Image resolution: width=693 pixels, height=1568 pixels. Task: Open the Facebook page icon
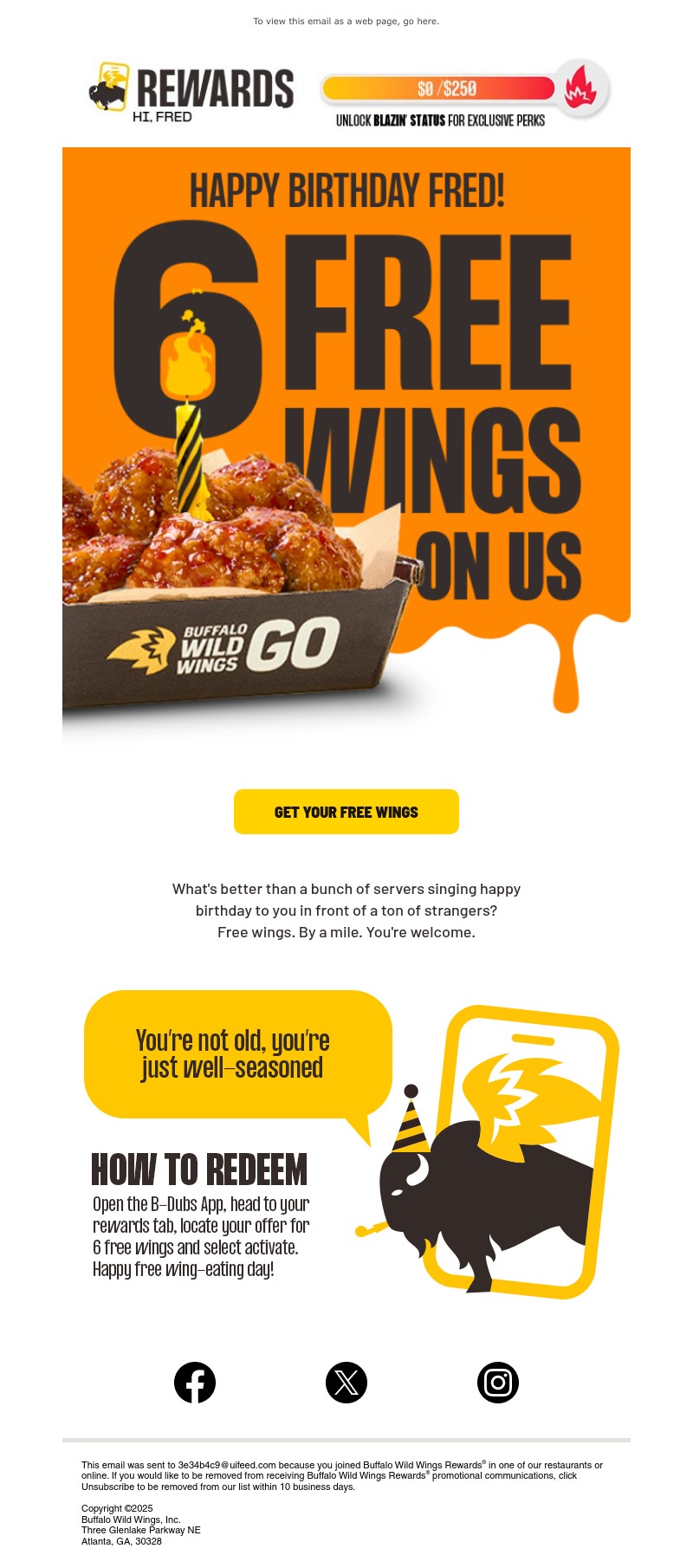[x=195, y=1383]
